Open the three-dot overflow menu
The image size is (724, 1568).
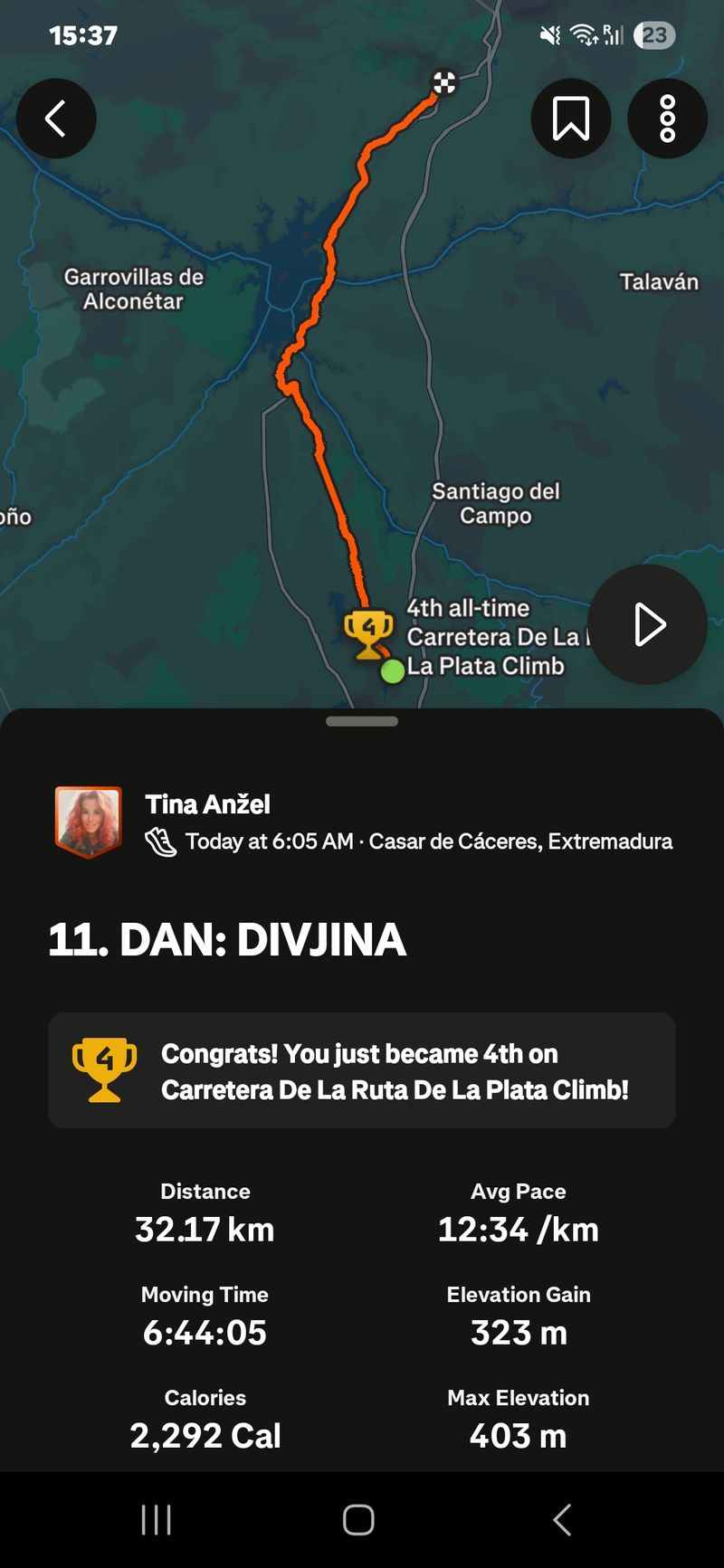[x=667, y=119]
